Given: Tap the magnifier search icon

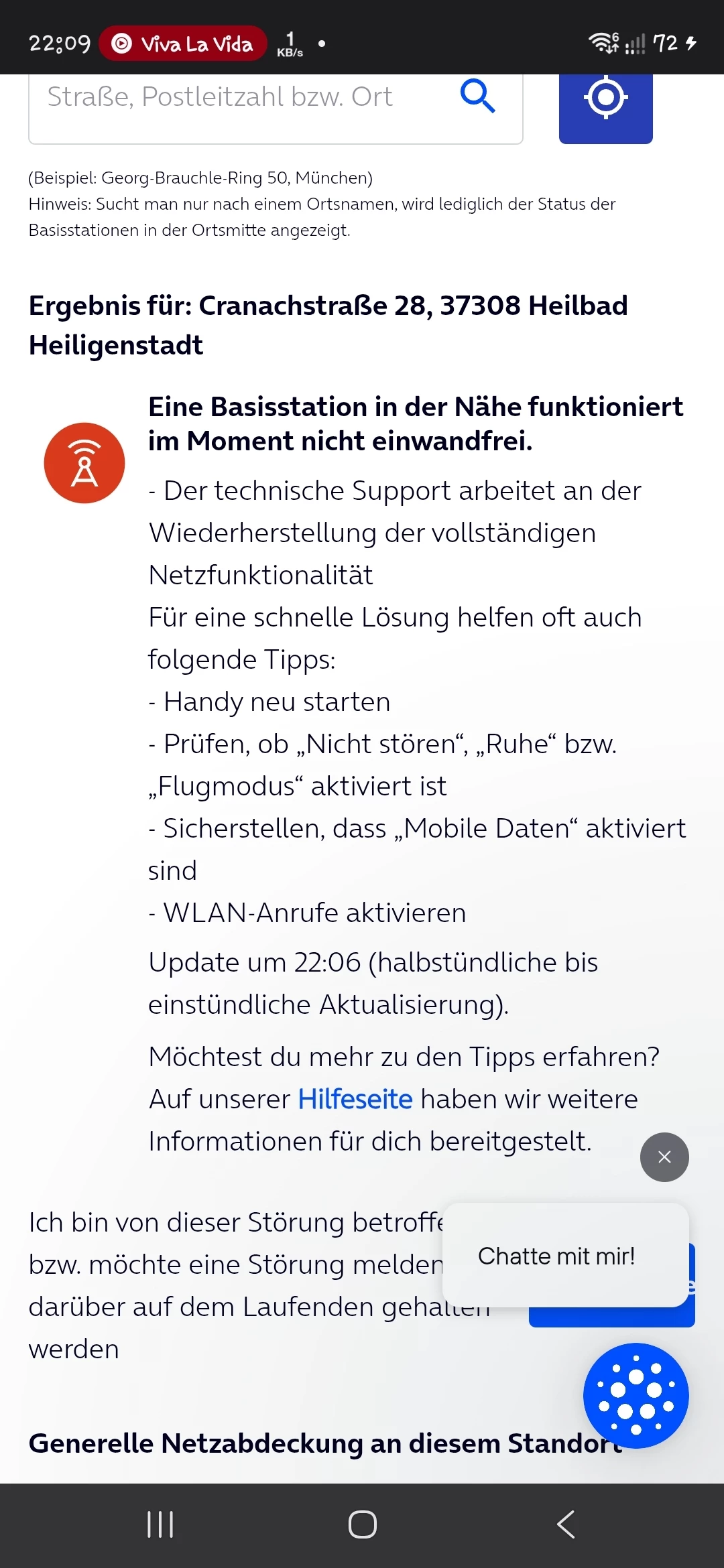Looking at the screenshot, I should (x=477, y=96).
